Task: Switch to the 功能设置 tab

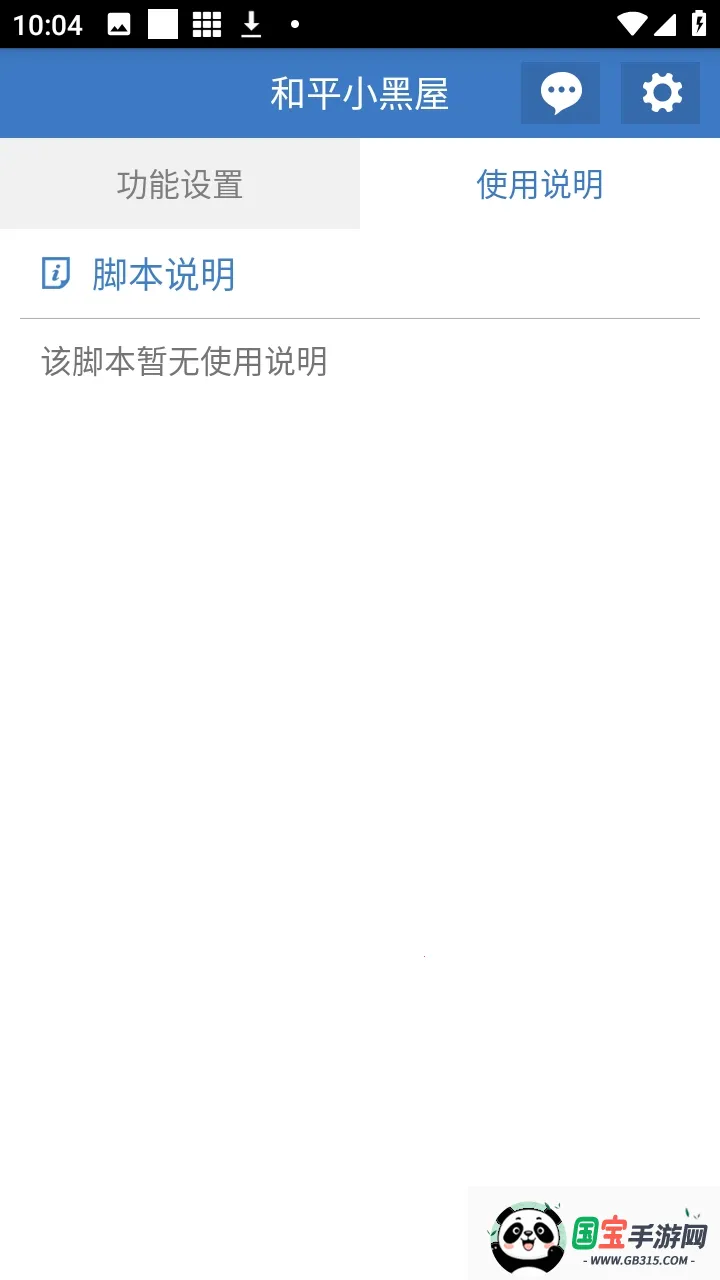Action: 180,184
